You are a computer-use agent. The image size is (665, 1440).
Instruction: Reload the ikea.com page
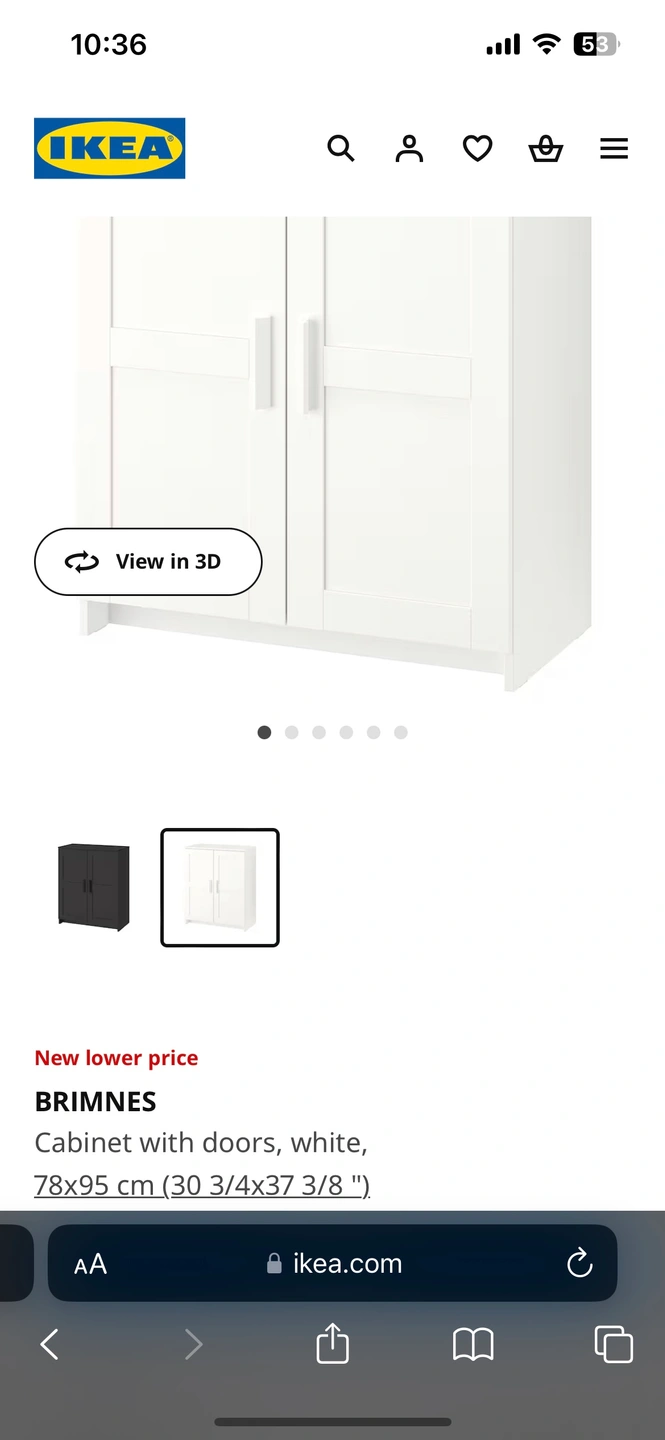tap(580, 1264)
